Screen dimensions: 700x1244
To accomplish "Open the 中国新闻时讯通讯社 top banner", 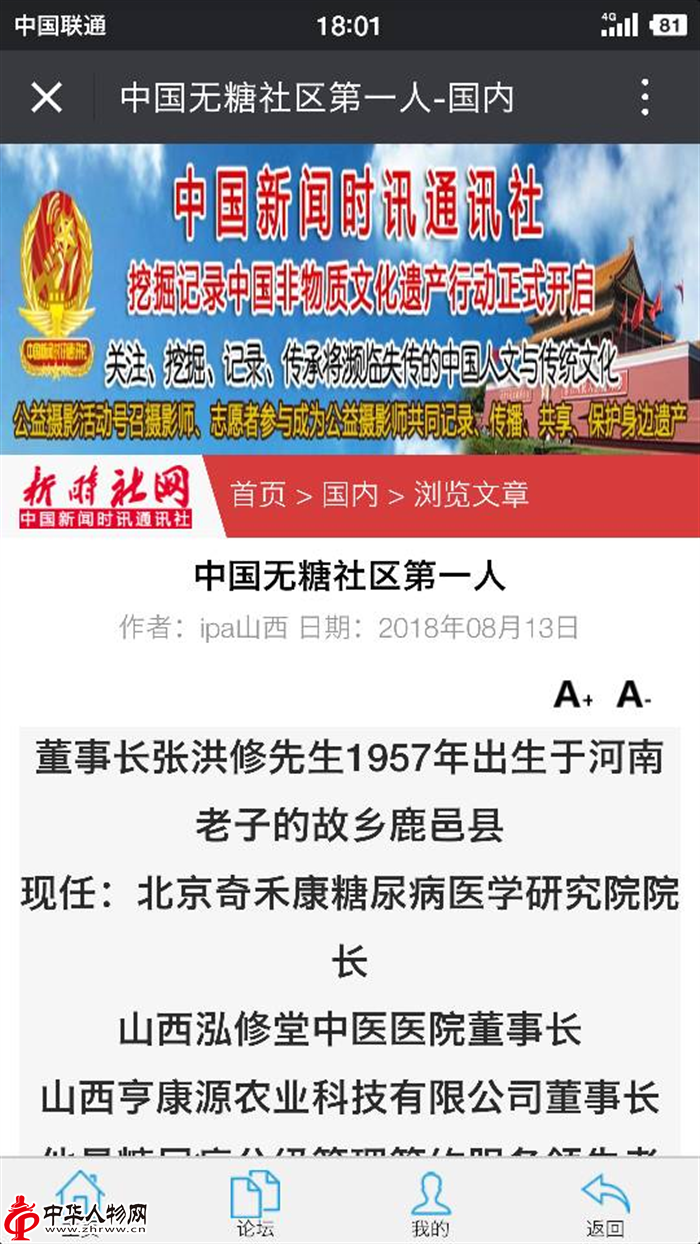I will [350, 298].
